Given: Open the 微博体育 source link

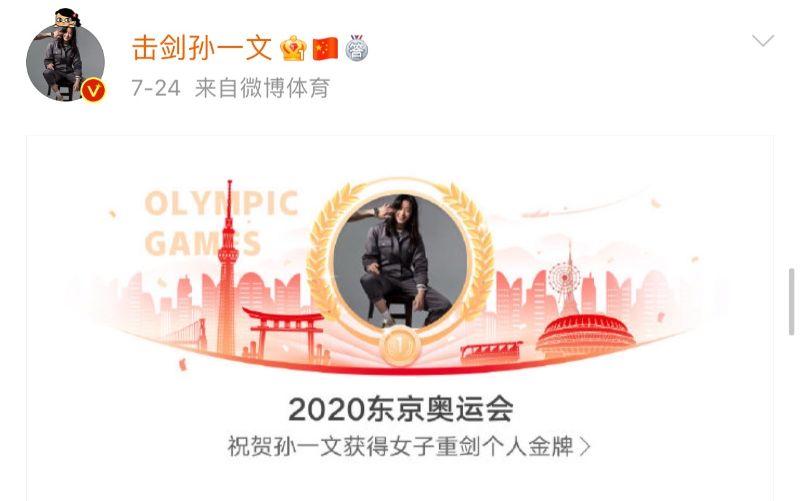Looking at the screenshot, I should tap(288, 89).
